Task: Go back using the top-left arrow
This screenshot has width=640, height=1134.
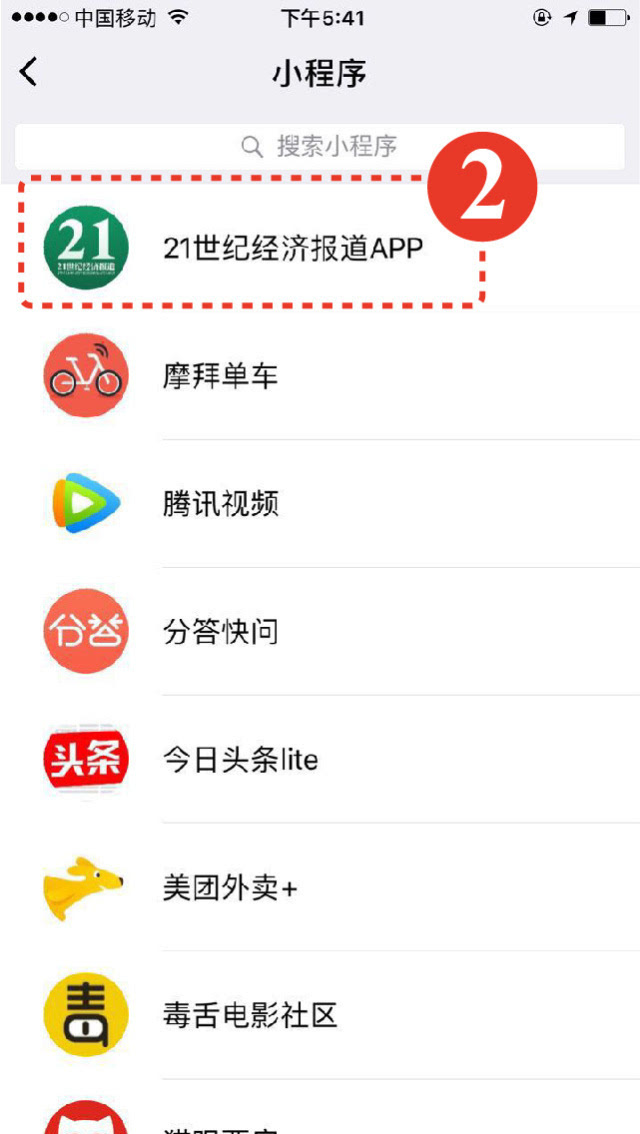Action: 28,72
